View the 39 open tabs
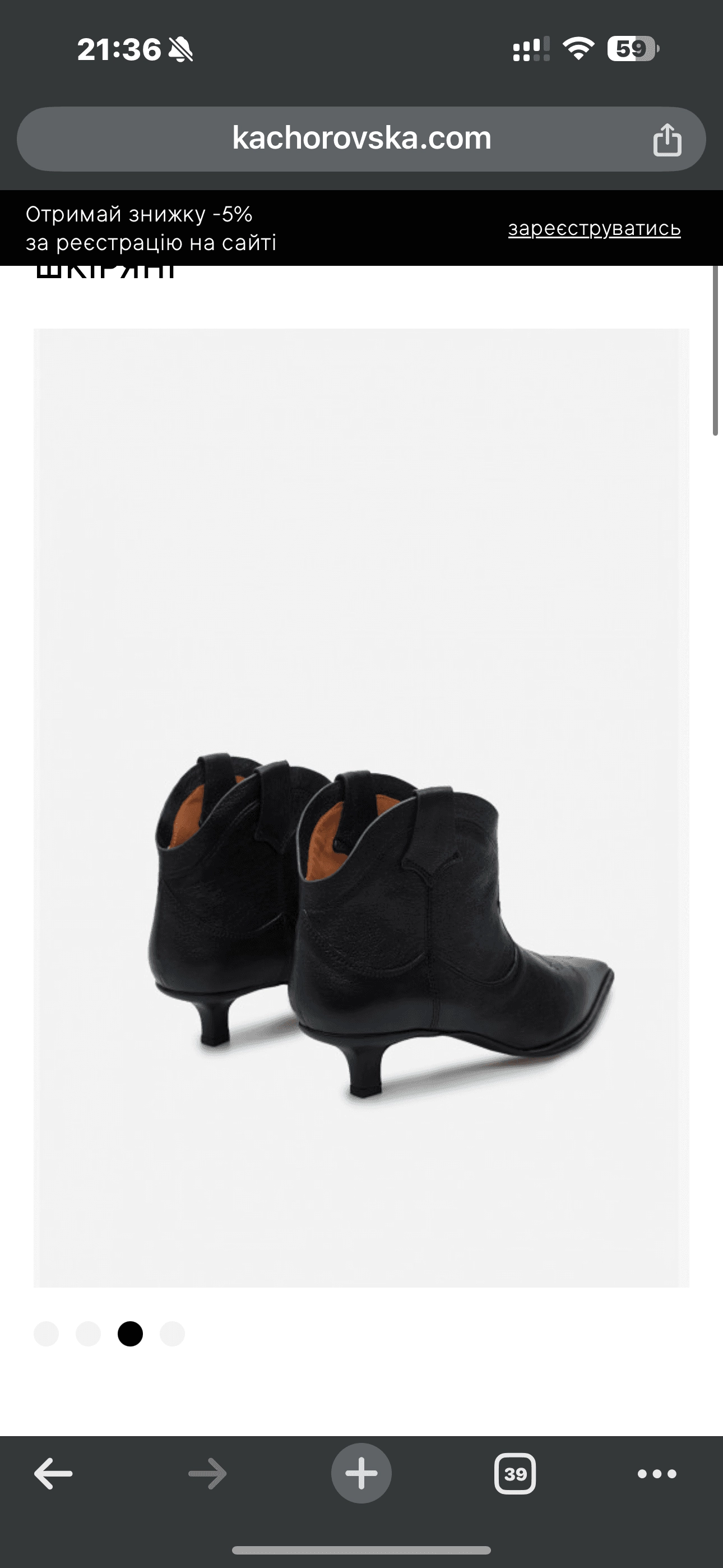This screenshot has height=1568, width=723. point(515,1474)
